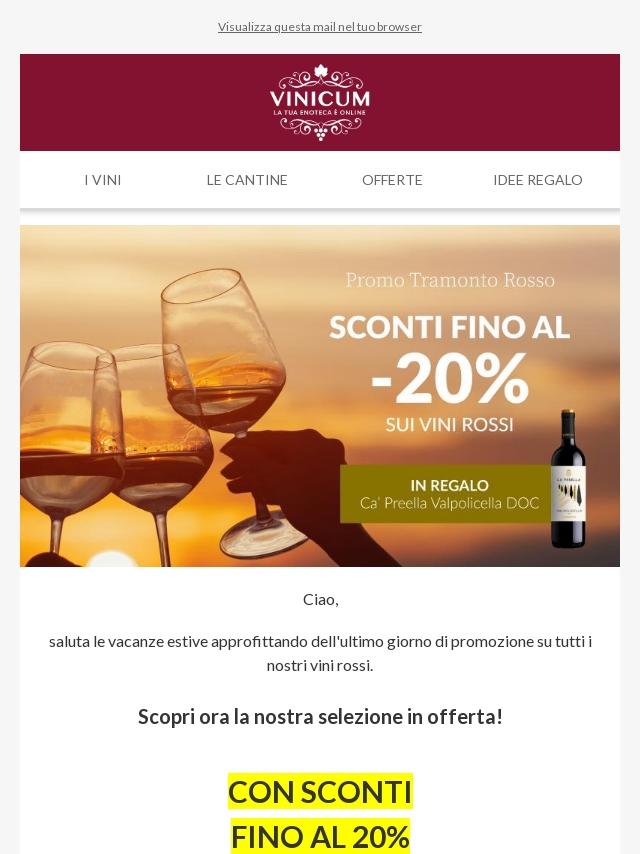Open the Promo Tramonto Rosso banner
Screen dimensions: 640x854
(320, 396)
